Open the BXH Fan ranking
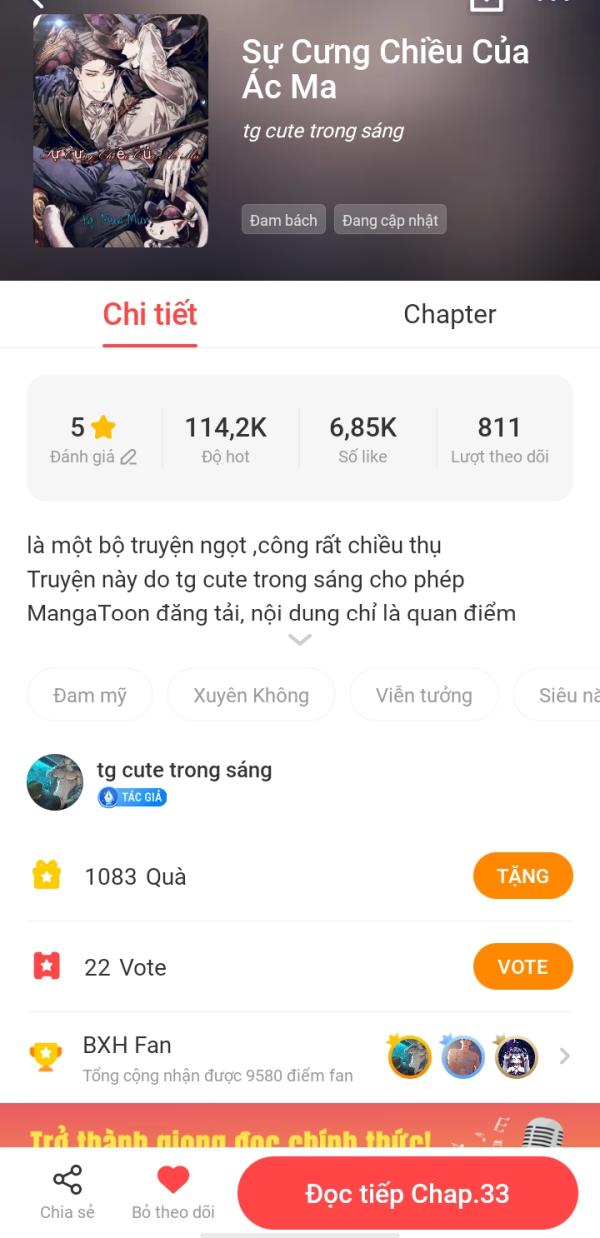600x1238 pixels. pos(300,1057)
